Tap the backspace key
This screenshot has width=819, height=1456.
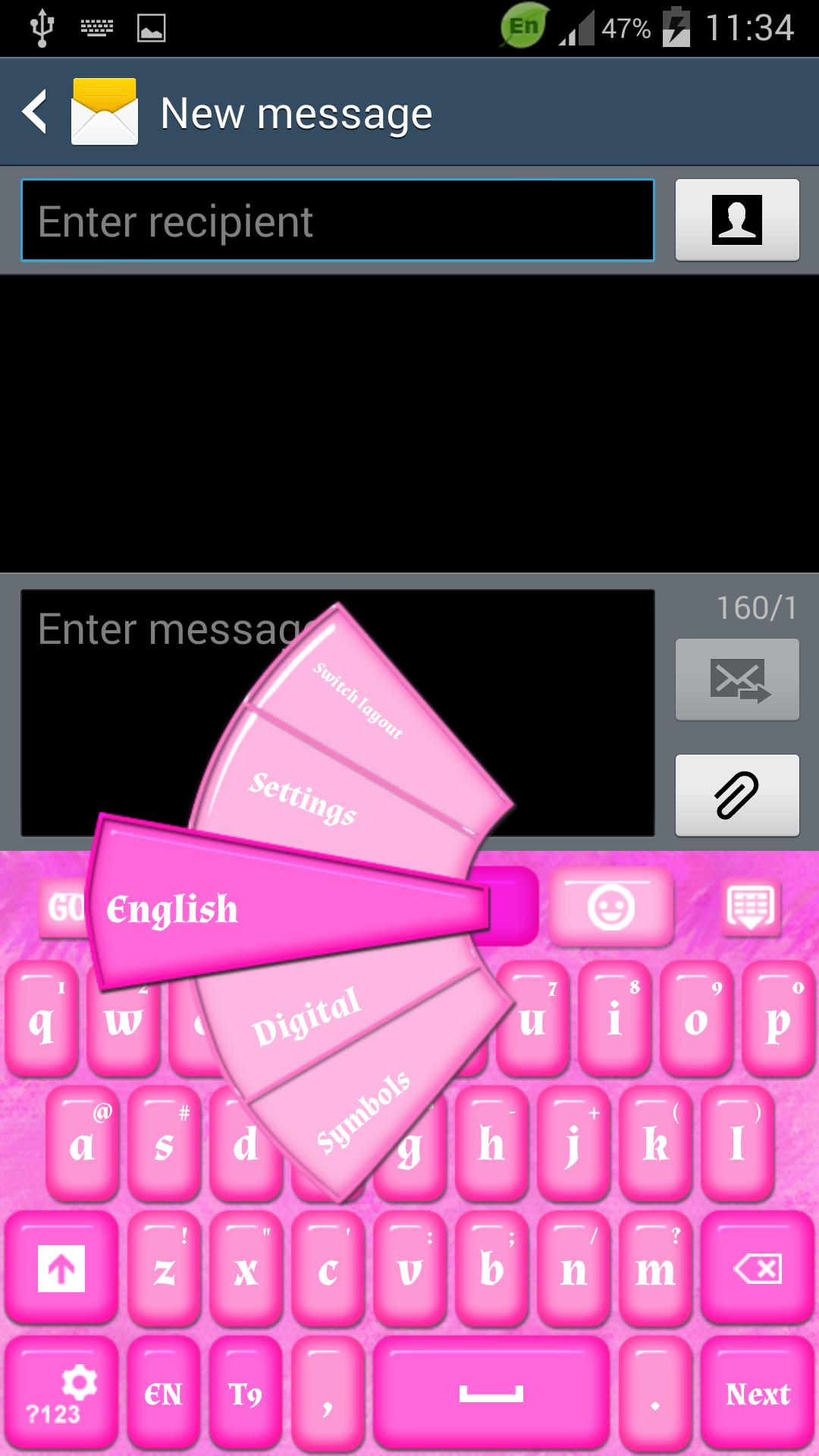[x=757, y=1268]
